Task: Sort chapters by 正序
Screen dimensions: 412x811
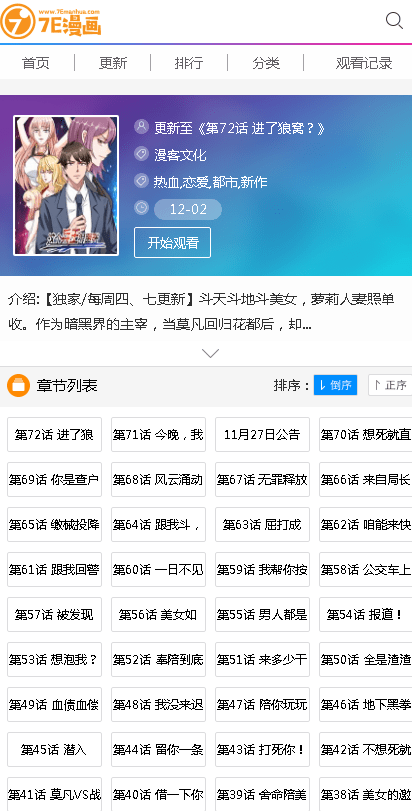Action: (390, 385)
